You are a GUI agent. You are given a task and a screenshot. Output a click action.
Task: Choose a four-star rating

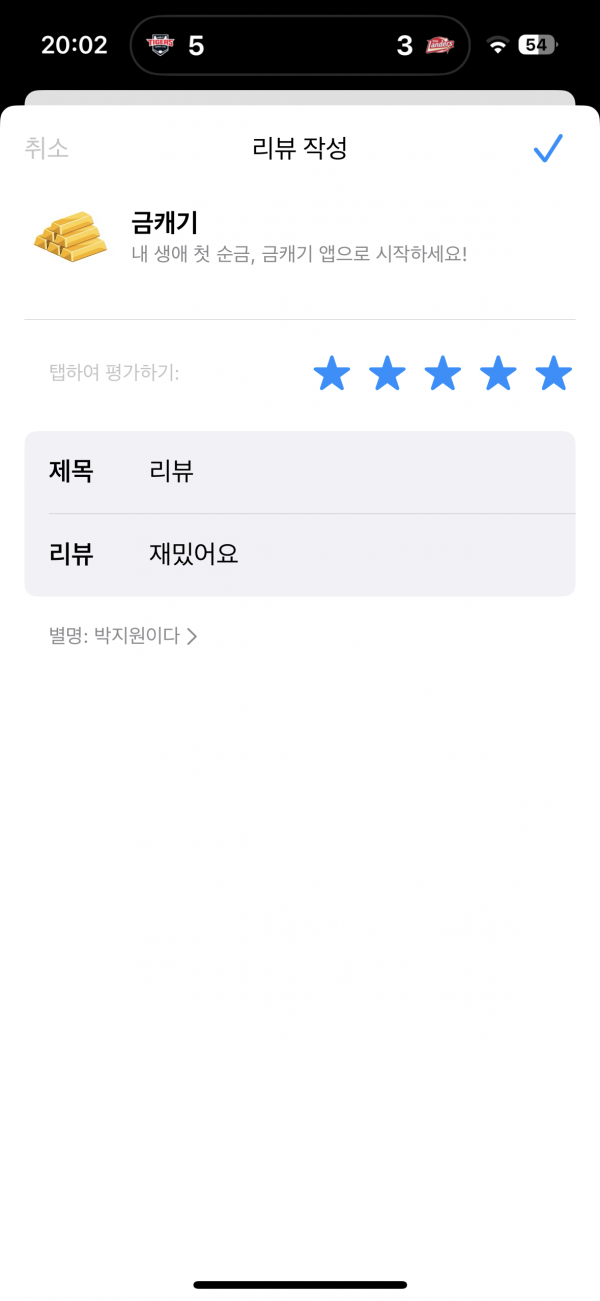click(x=498, y=374)
